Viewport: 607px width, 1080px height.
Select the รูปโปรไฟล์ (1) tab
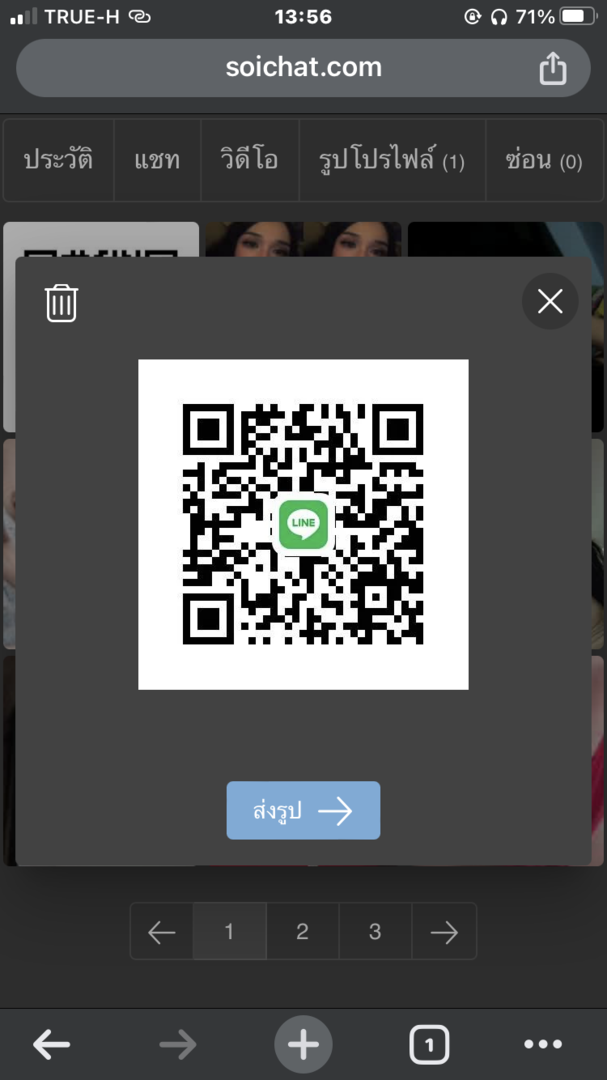(x=392, y=160)
